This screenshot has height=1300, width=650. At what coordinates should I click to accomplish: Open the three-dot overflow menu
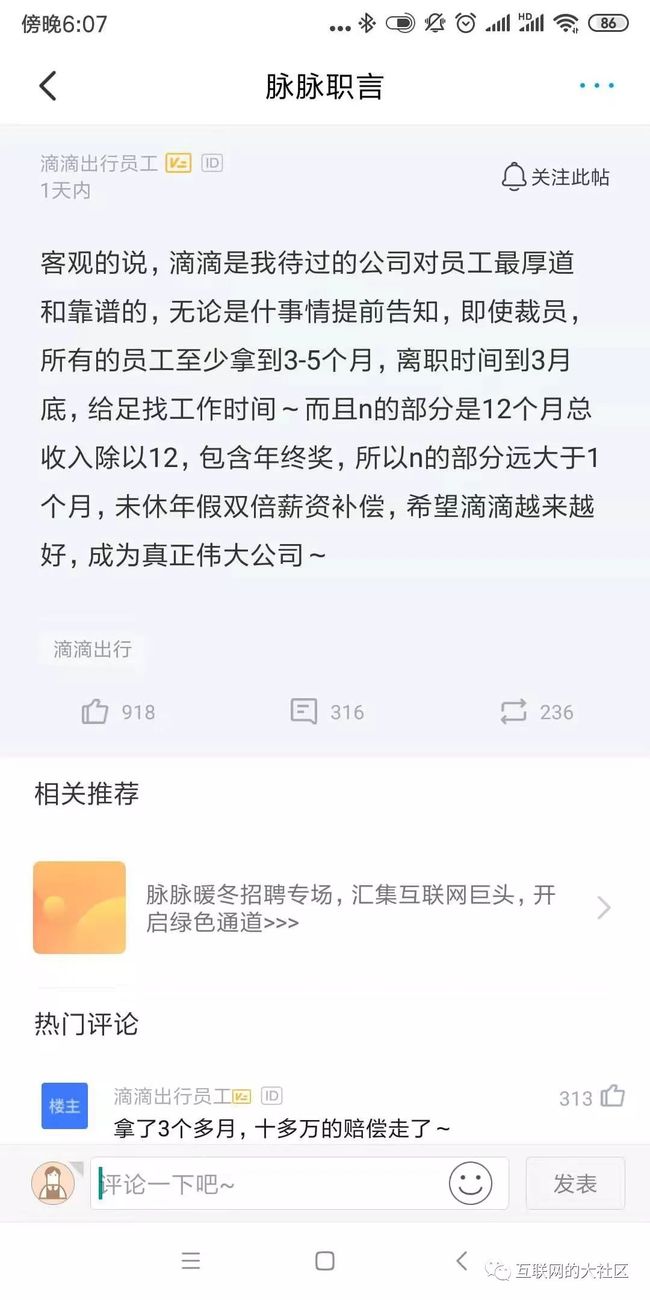click(597, 86)
